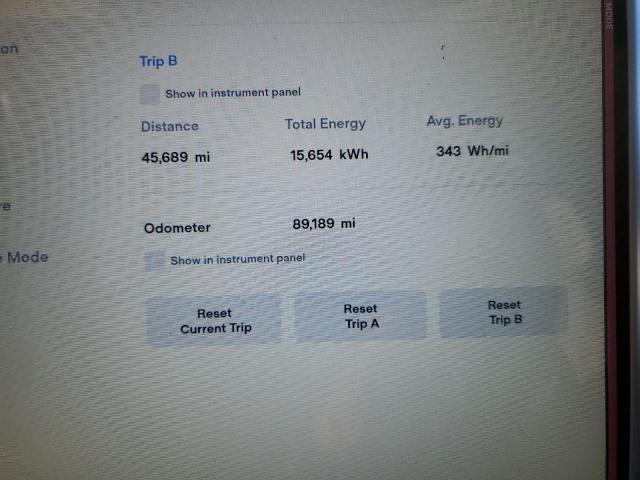Enable Trip B show in instrument panel
Screen dimensions: 640x480
point(149,94)
